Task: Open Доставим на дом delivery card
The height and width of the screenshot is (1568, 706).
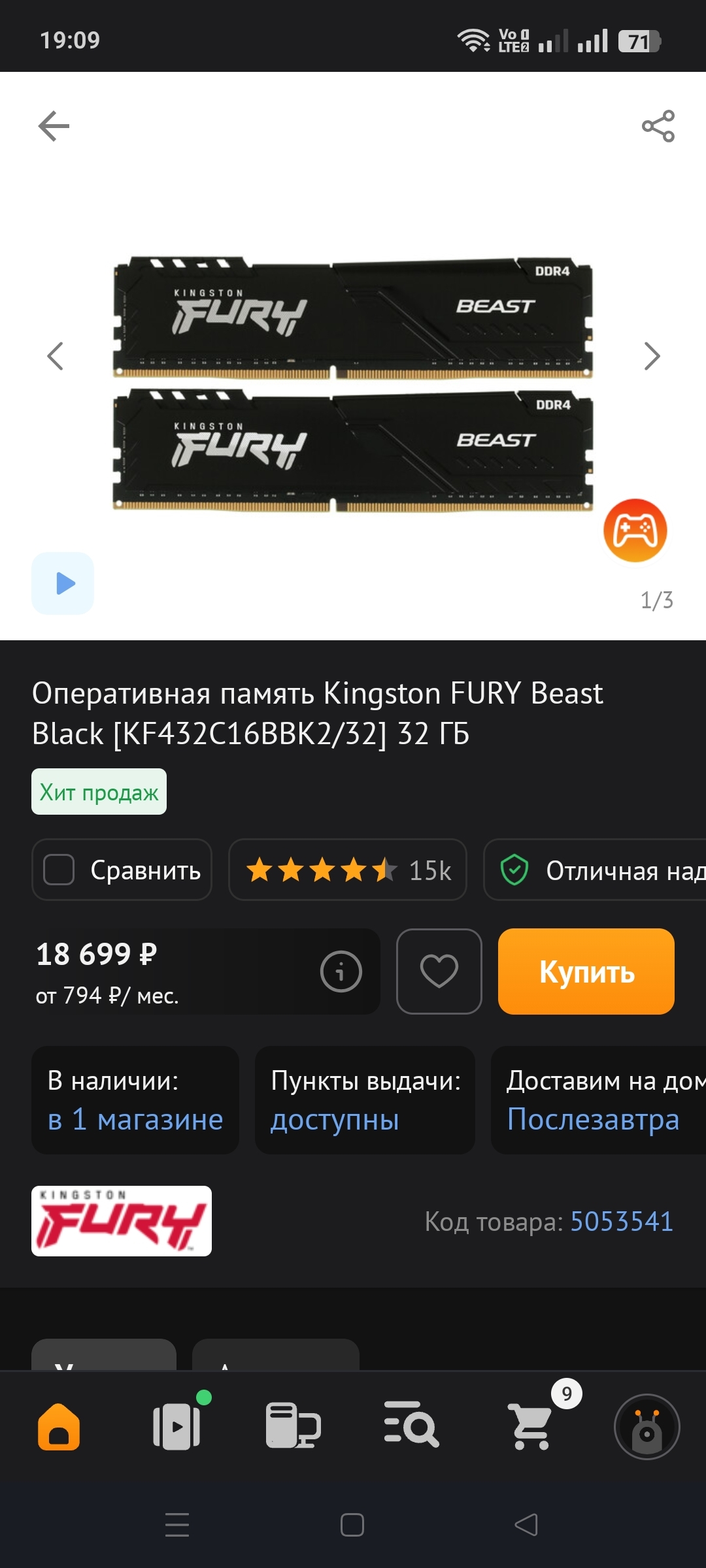Action: (598, 1100)
